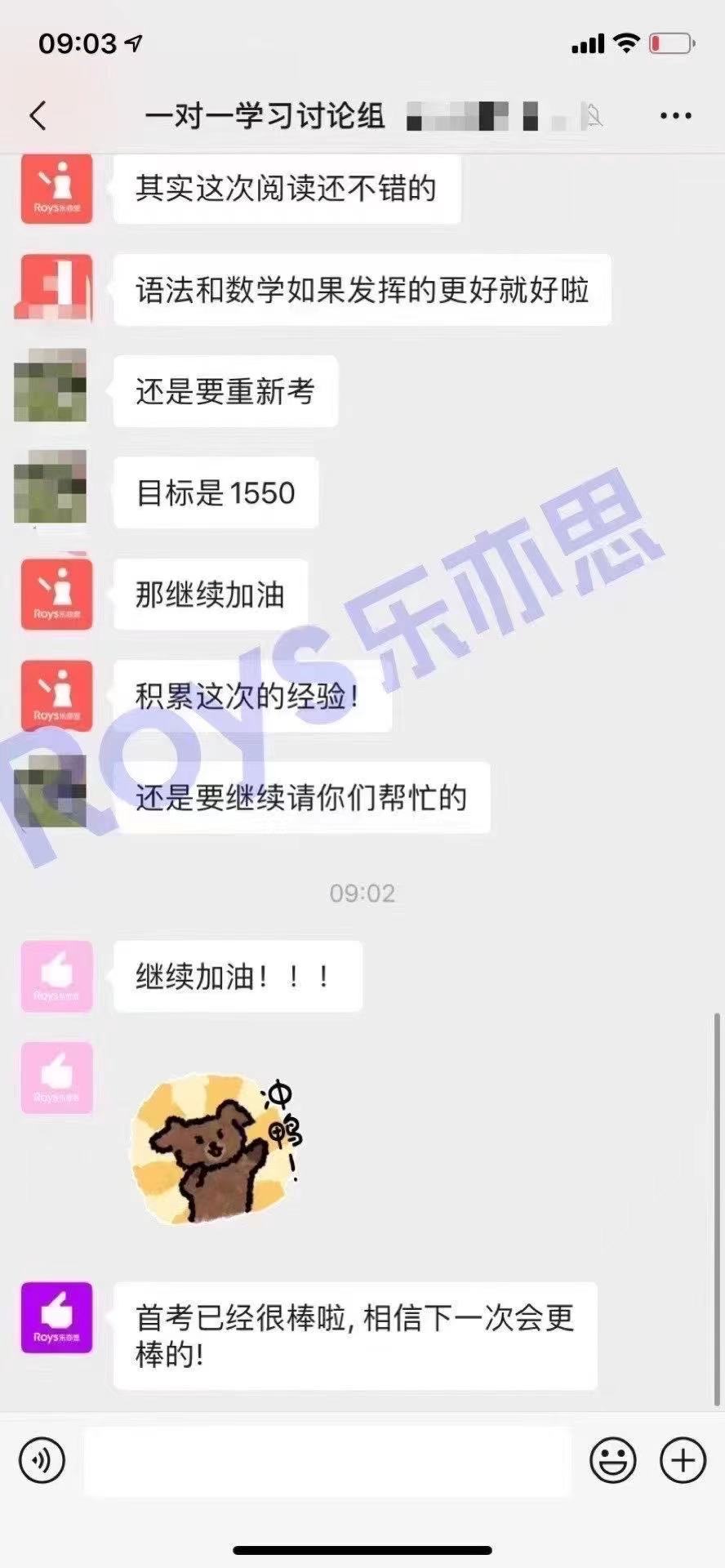This screenshot has height=1568, width=725.
Task: Open purple avatar beside '首考已经很棒啦' message
Action: [56, 1317]
